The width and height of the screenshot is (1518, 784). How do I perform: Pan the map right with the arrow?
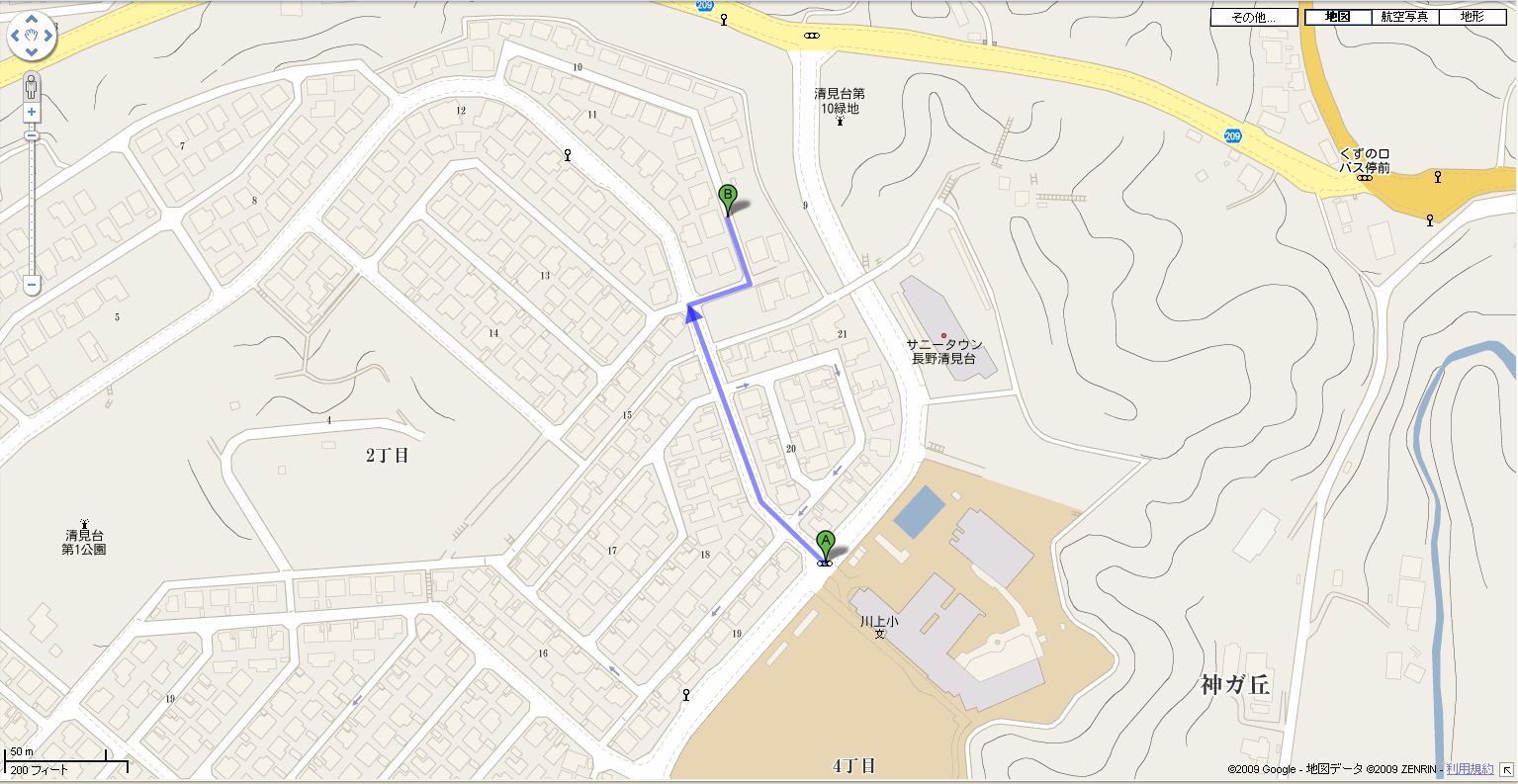pos(48,37)
